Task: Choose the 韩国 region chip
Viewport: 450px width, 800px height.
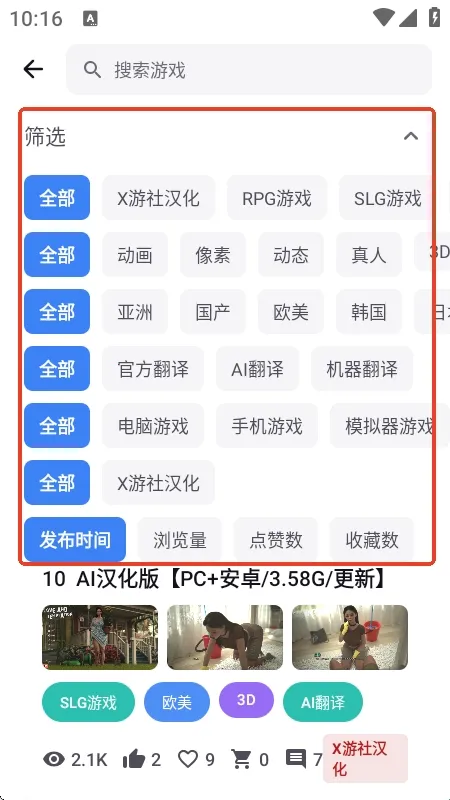Action: [369, 312]
